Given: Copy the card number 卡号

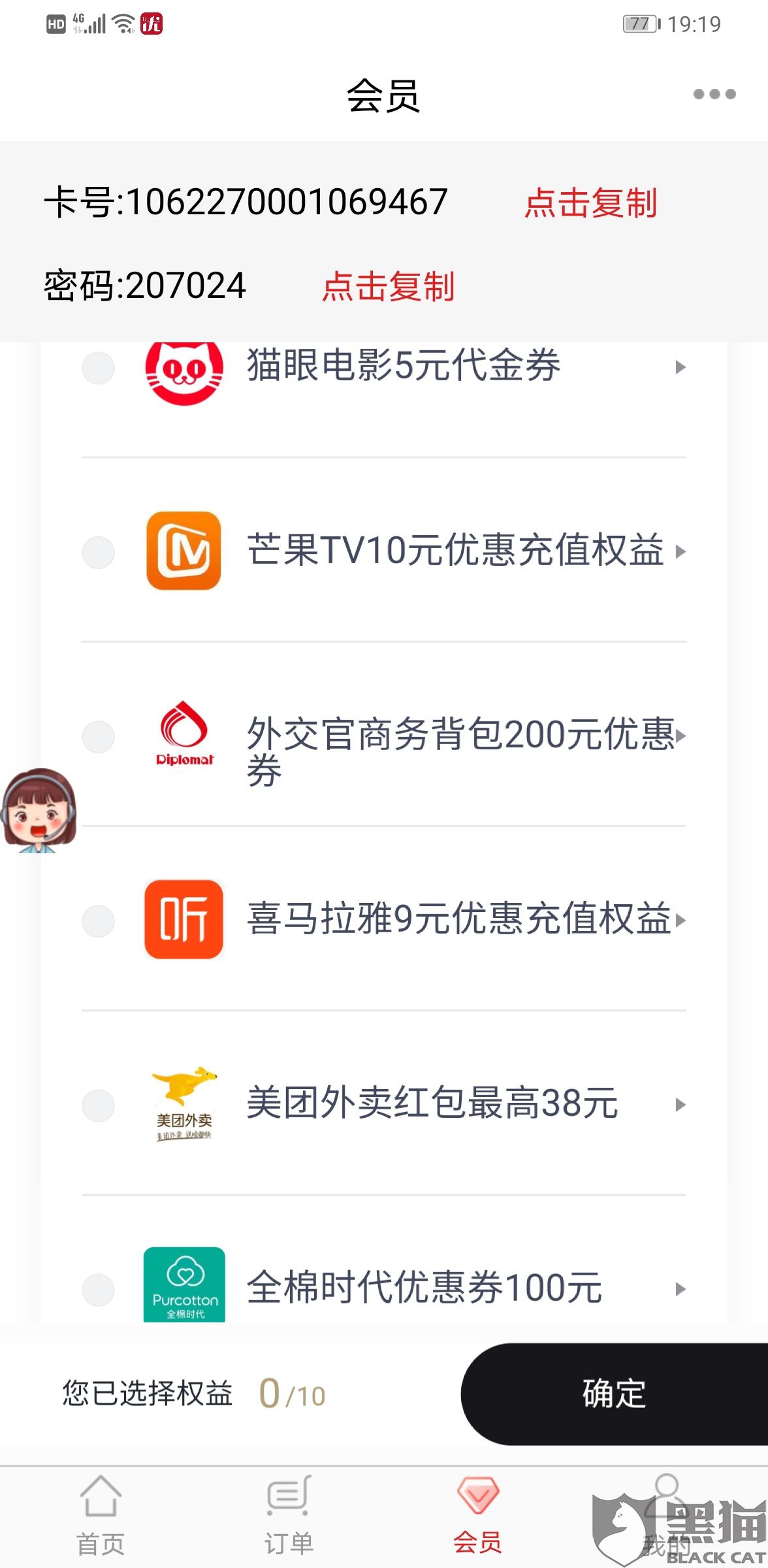Looking at the screenshot, I should click(x=590, y=202).
